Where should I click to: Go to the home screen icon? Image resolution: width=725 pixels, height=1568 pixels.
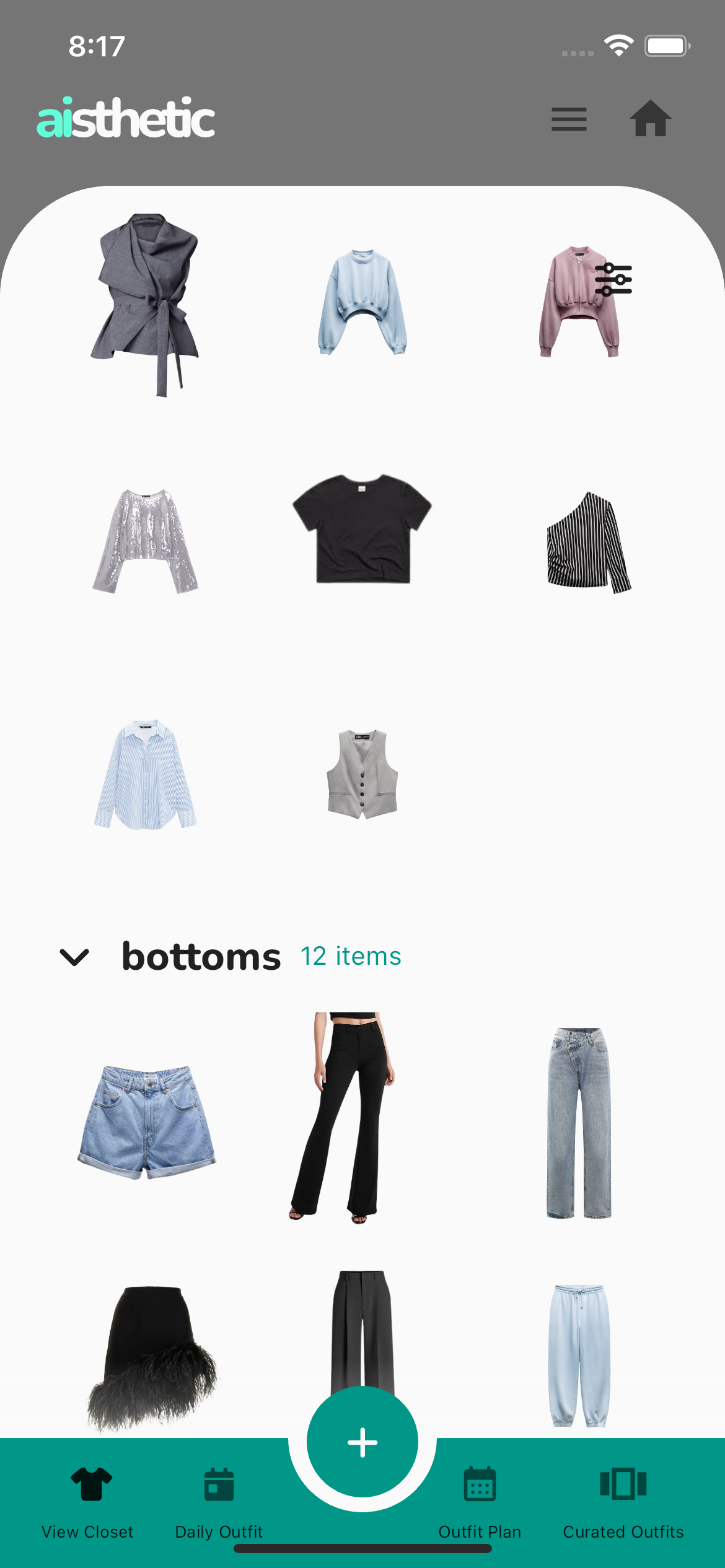click(x=650, y=118)
